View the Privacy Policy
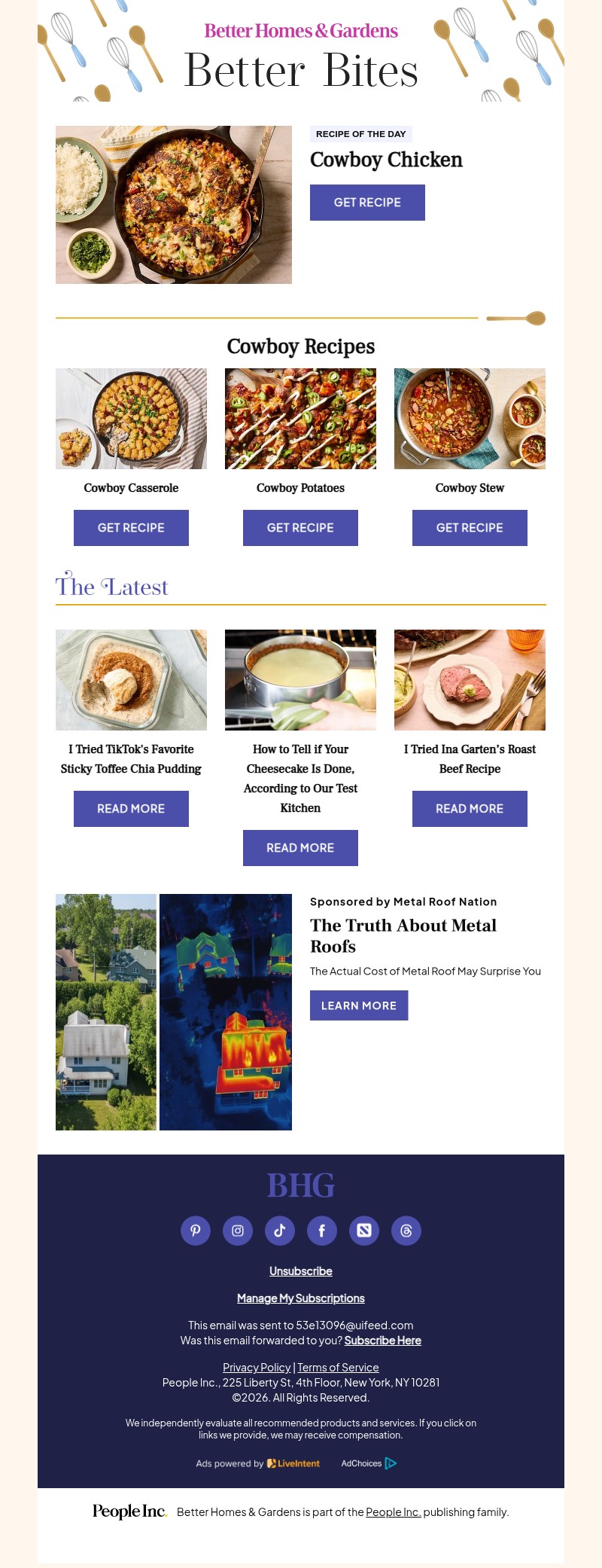 (257, 1367)
